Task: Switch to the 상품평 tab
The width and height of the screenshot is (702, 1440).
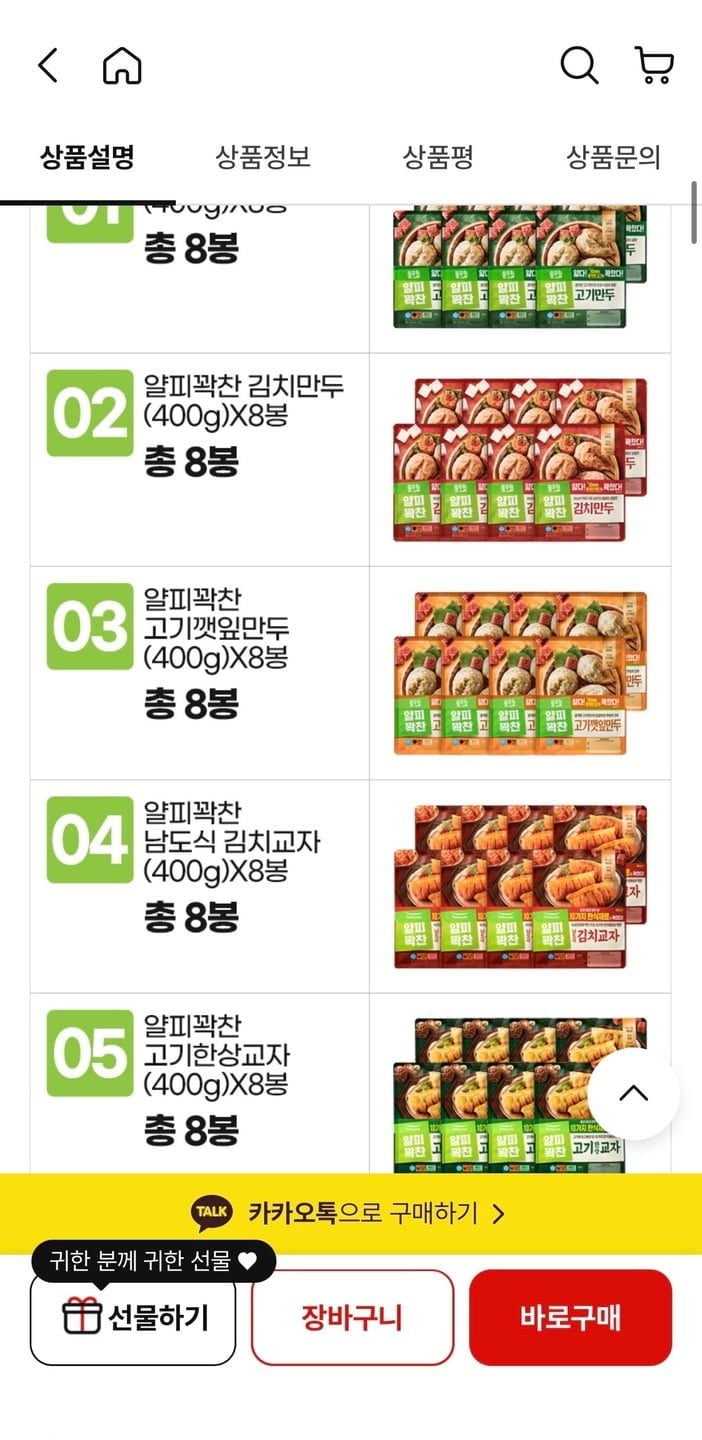Action: tap(438, 157)
